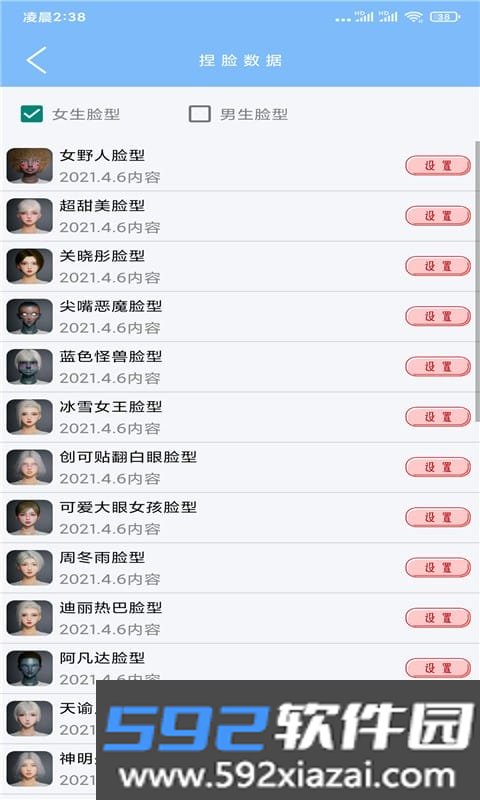Tap 设置 beside 可爱大眼女孩脸型
Image resolution: width=480 pixels, height=800 pixels.
pos(438,517)
